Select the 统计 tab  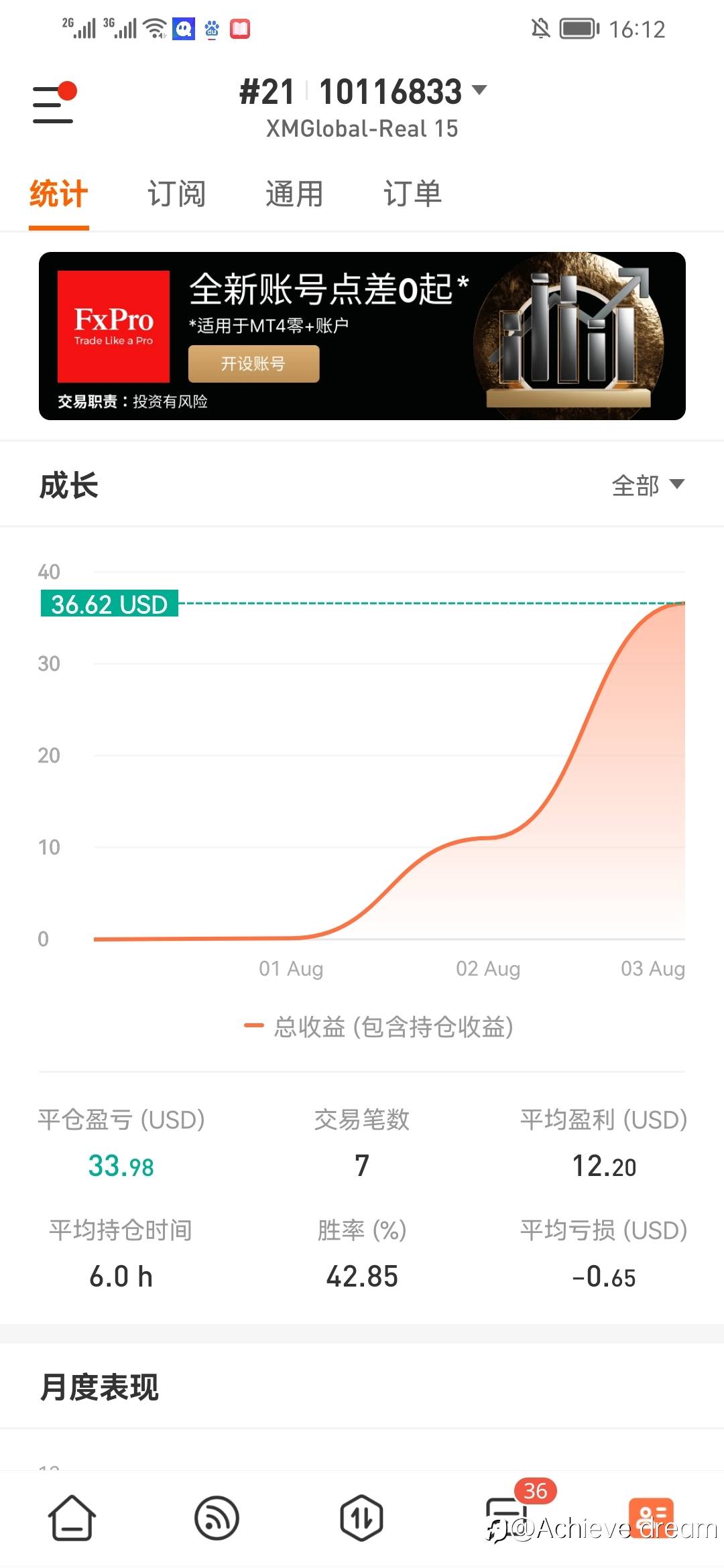pos(59,194)
